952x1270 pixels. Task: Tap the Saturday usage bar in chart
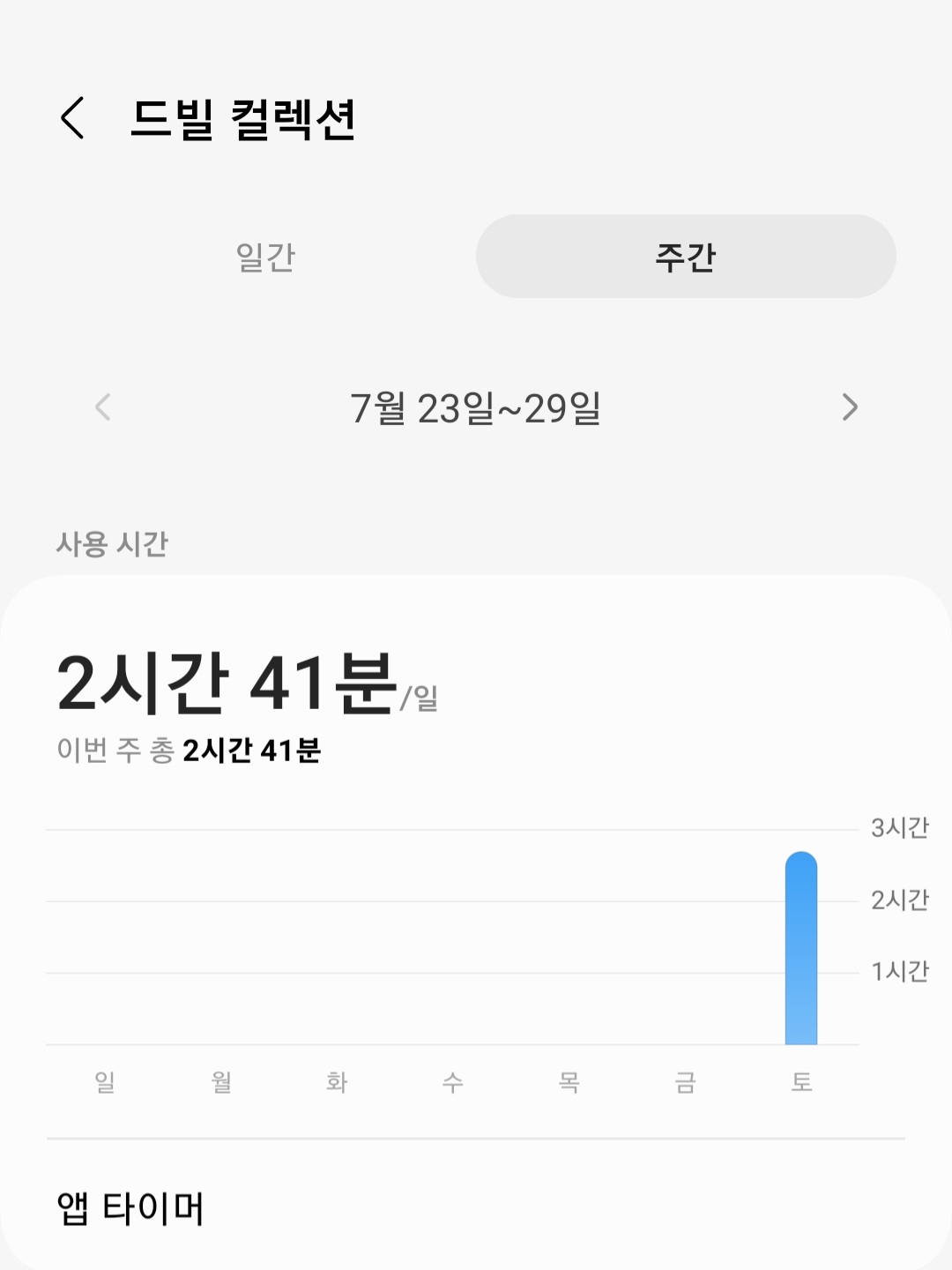800,948
